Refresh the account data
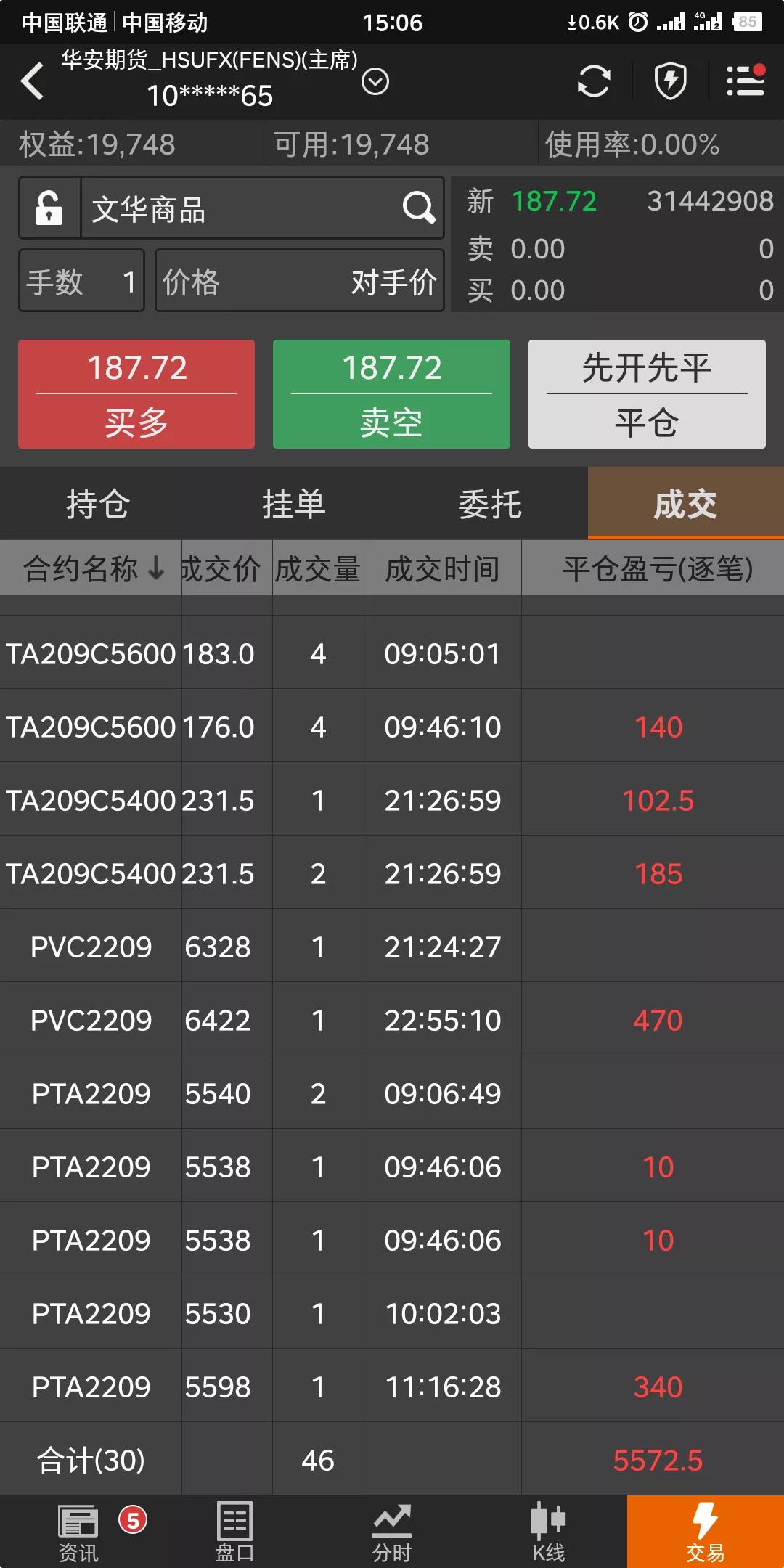This screenshot has width=784, height=1568. [593, 81]
